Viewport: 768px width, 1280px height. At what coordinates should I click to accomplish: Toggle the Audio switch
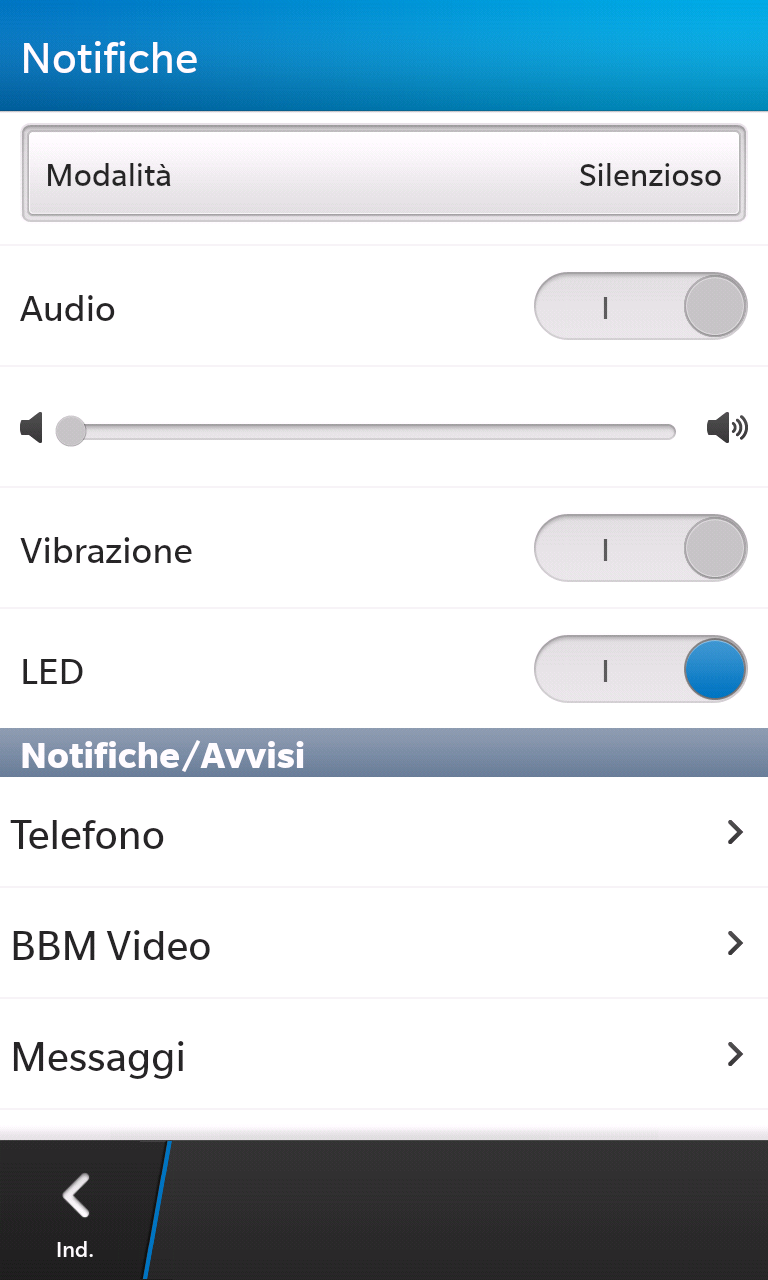point(640,306)
